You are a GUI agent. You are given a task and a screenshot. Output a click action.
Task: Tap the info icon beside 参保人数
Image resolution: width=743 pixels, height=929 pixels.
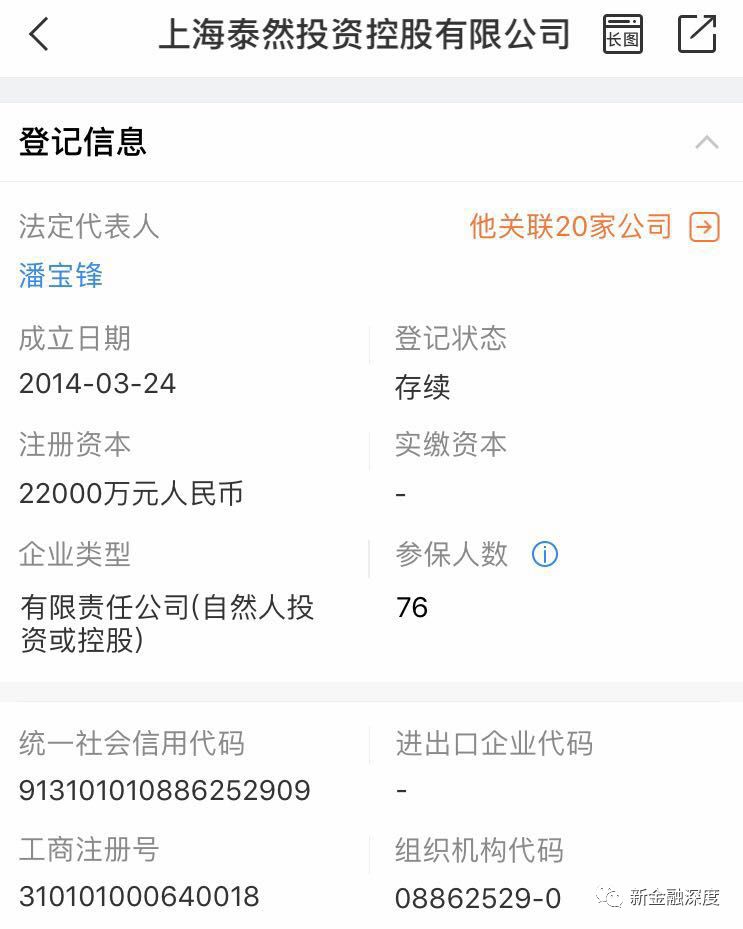pyautogui.click(x=545, y=554)
